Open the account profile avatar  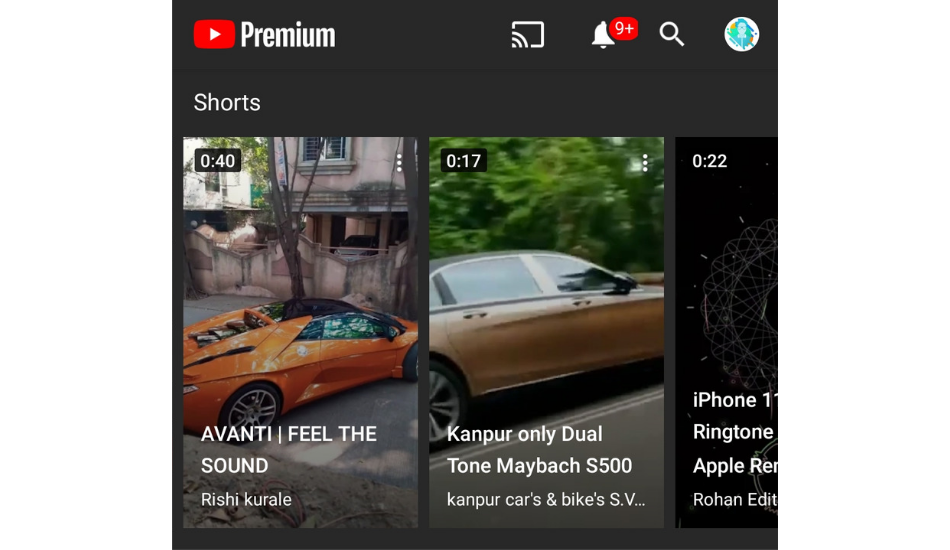click(x=741, y=35)
